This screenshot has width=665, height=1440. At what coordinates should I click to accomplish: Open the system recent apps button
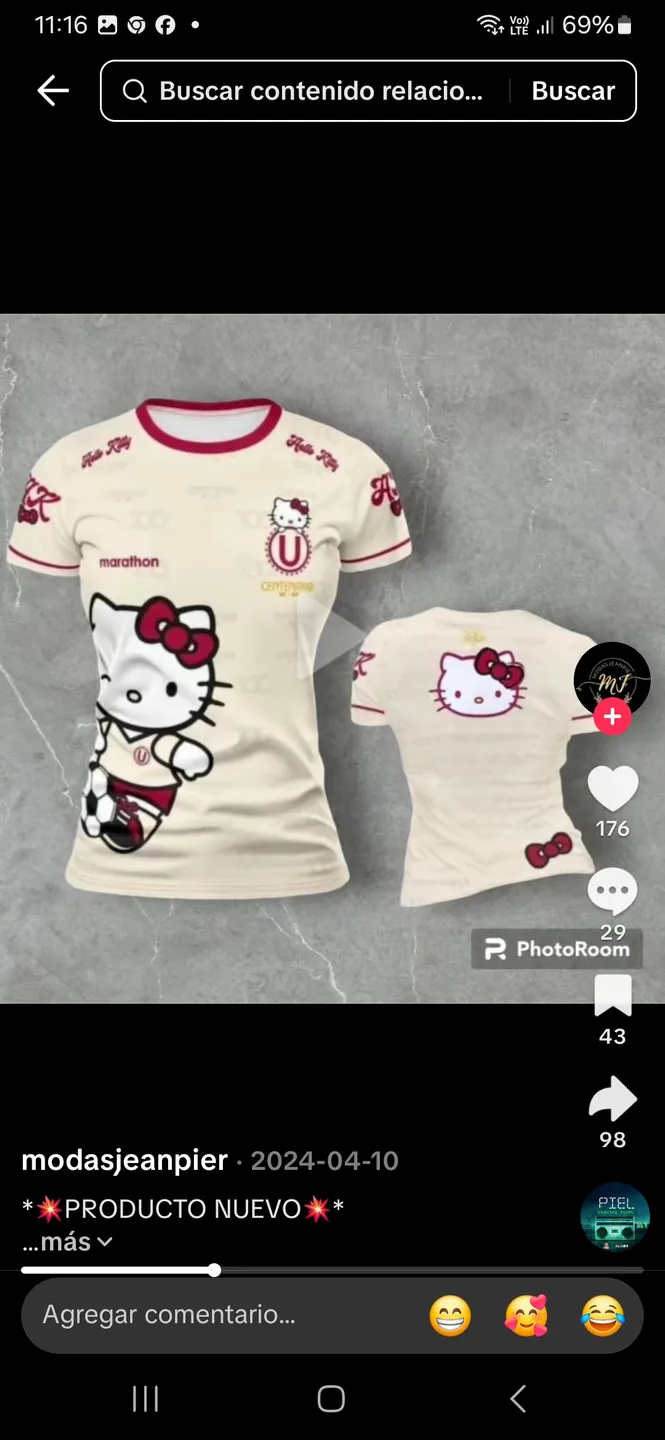146,1399
